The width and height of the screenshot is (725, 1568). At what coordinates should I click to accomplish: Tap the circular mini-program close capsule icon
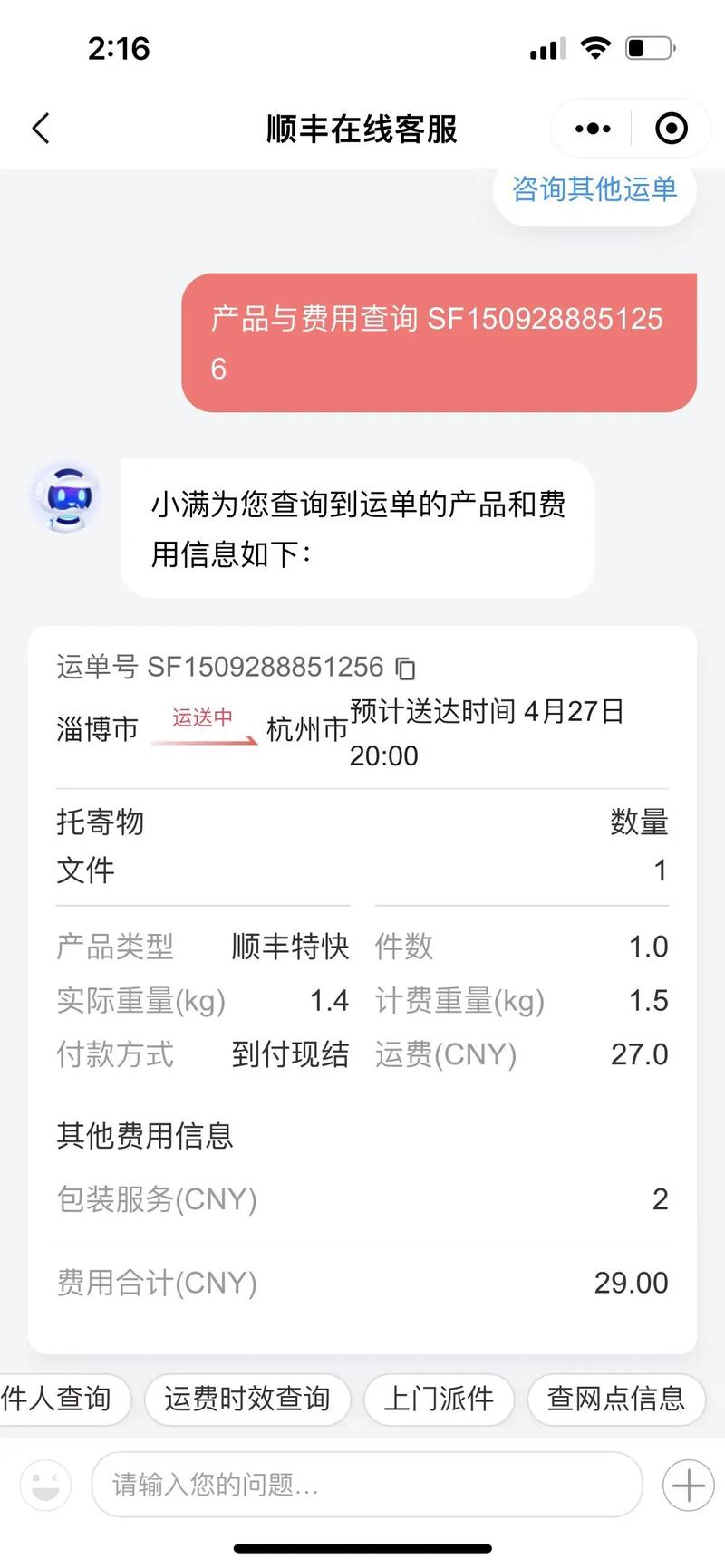click(671, 129)
